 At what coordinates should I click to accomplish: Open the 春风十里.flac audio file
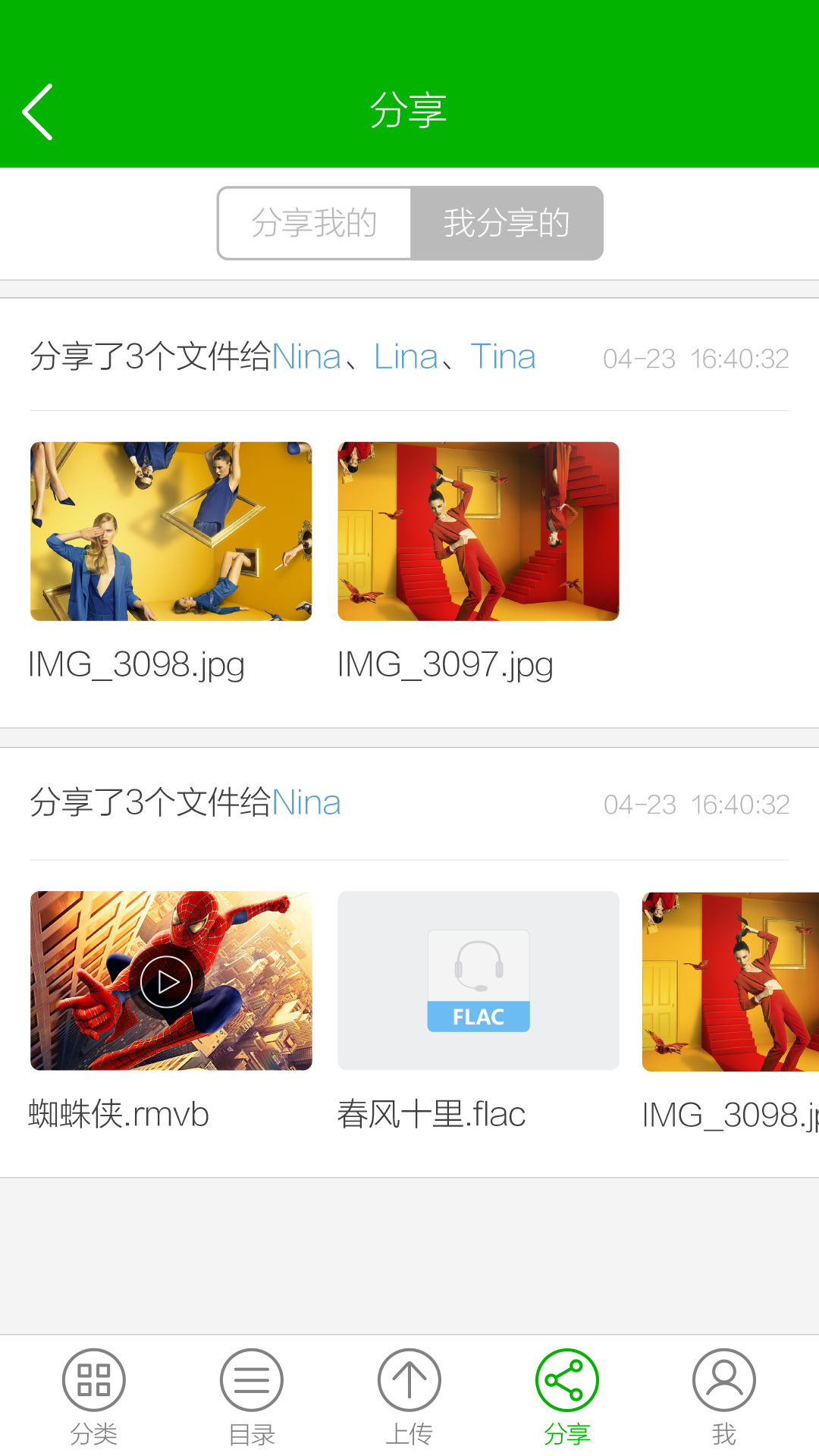478,981
